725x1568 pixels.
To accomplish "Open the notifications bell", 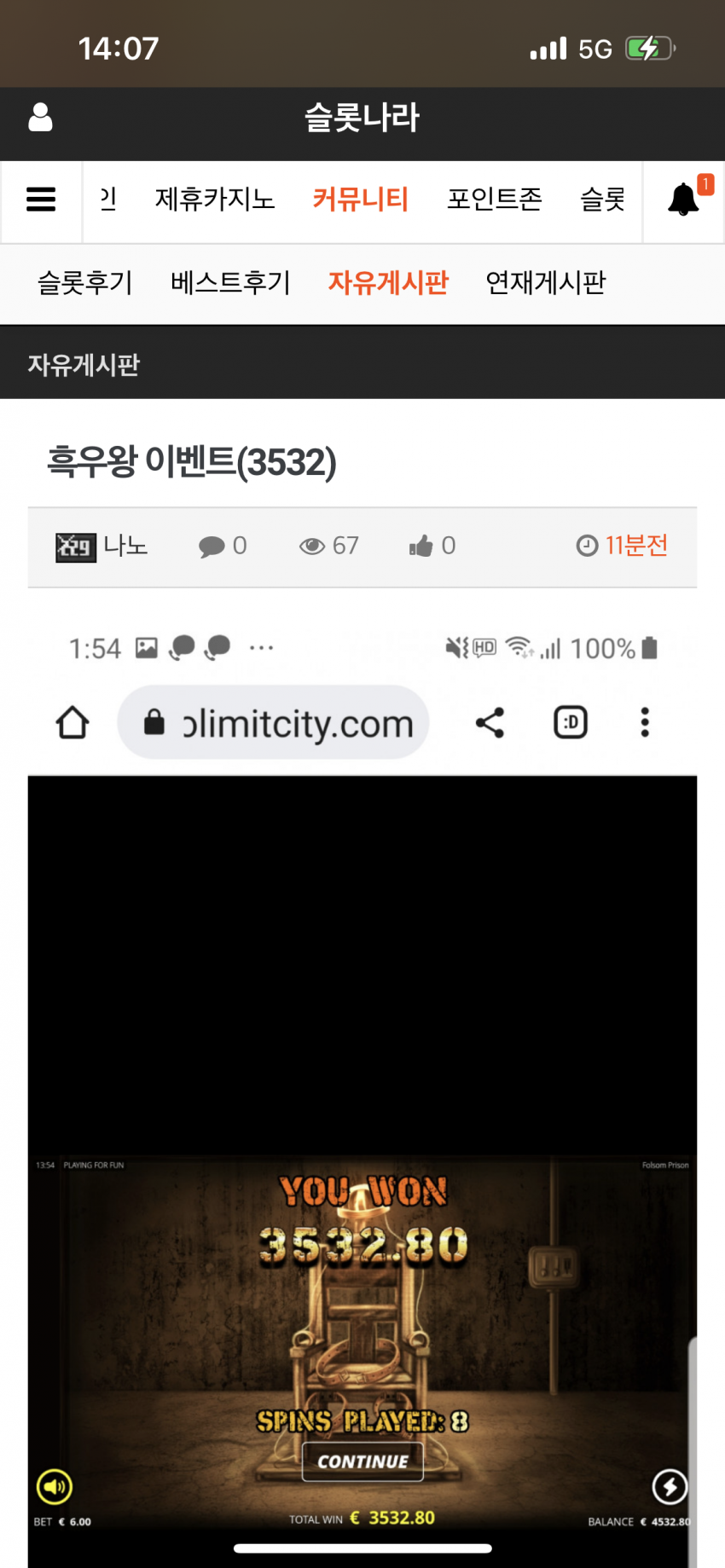I will click(683, 200).
